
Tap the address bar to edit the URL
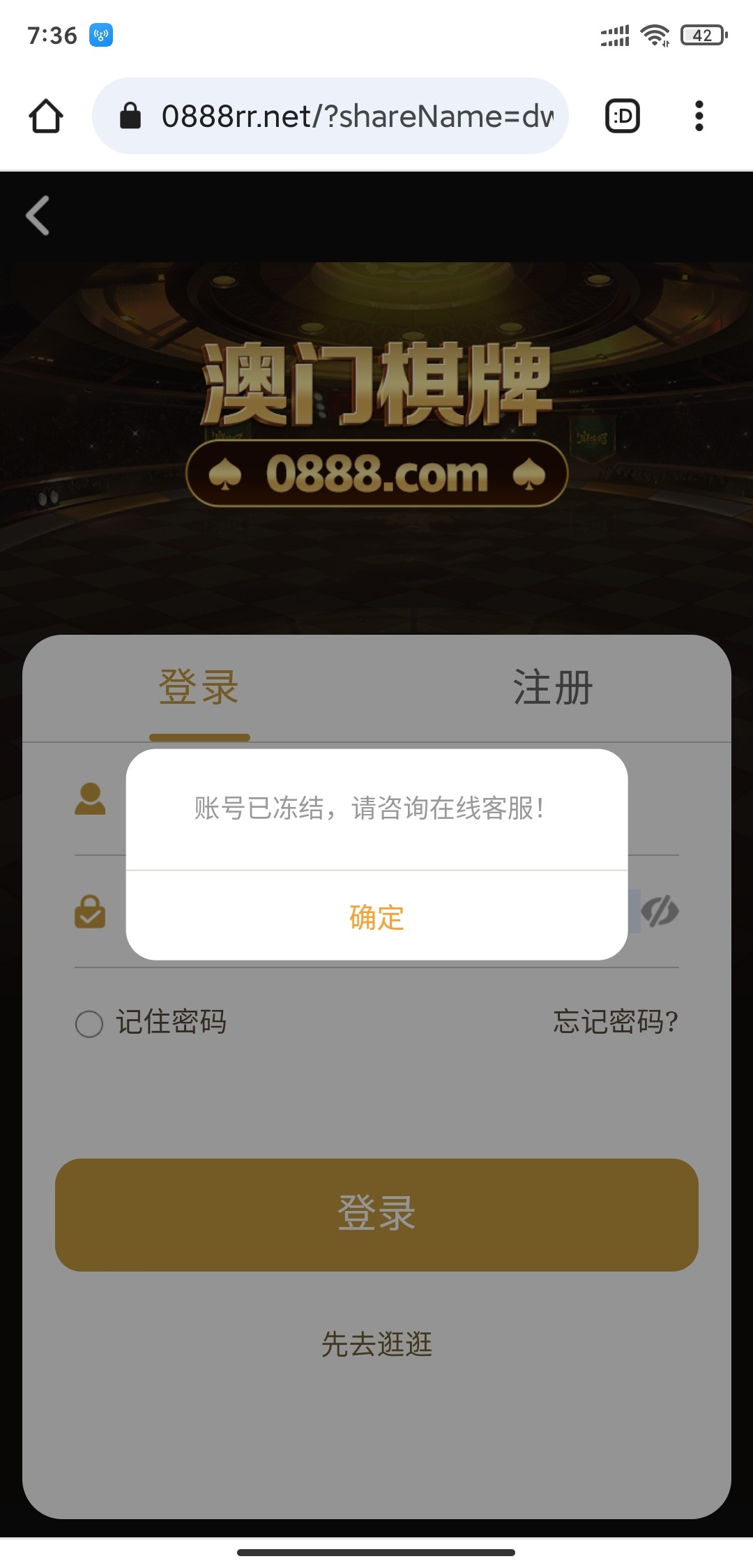coord(349,115)
